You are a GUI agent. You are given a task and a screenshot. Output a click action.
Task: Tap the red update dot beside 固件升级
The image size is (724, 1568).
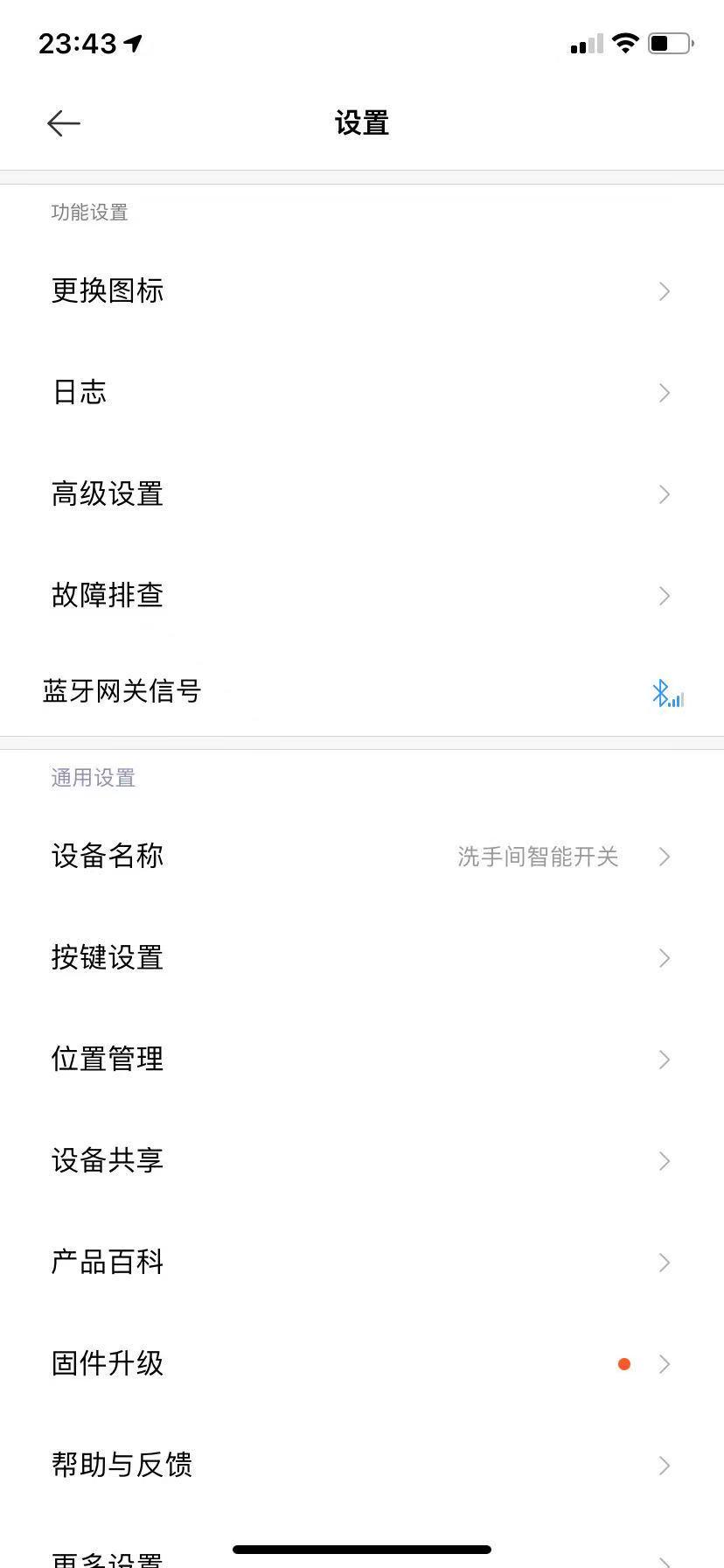[x=624, y=1363]
